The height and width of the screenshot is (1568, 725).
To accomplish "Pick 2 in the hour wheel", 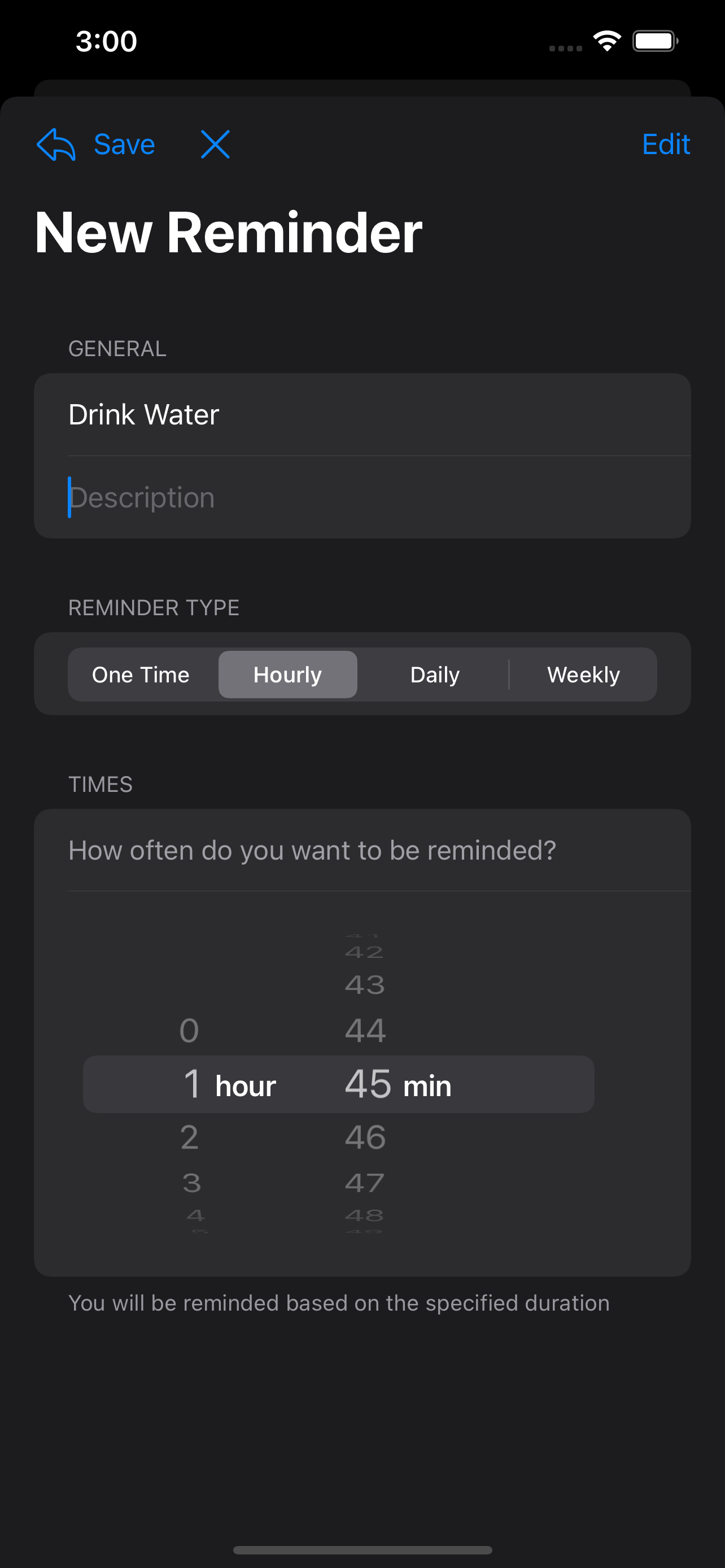I will click(x=189, y=1137).
